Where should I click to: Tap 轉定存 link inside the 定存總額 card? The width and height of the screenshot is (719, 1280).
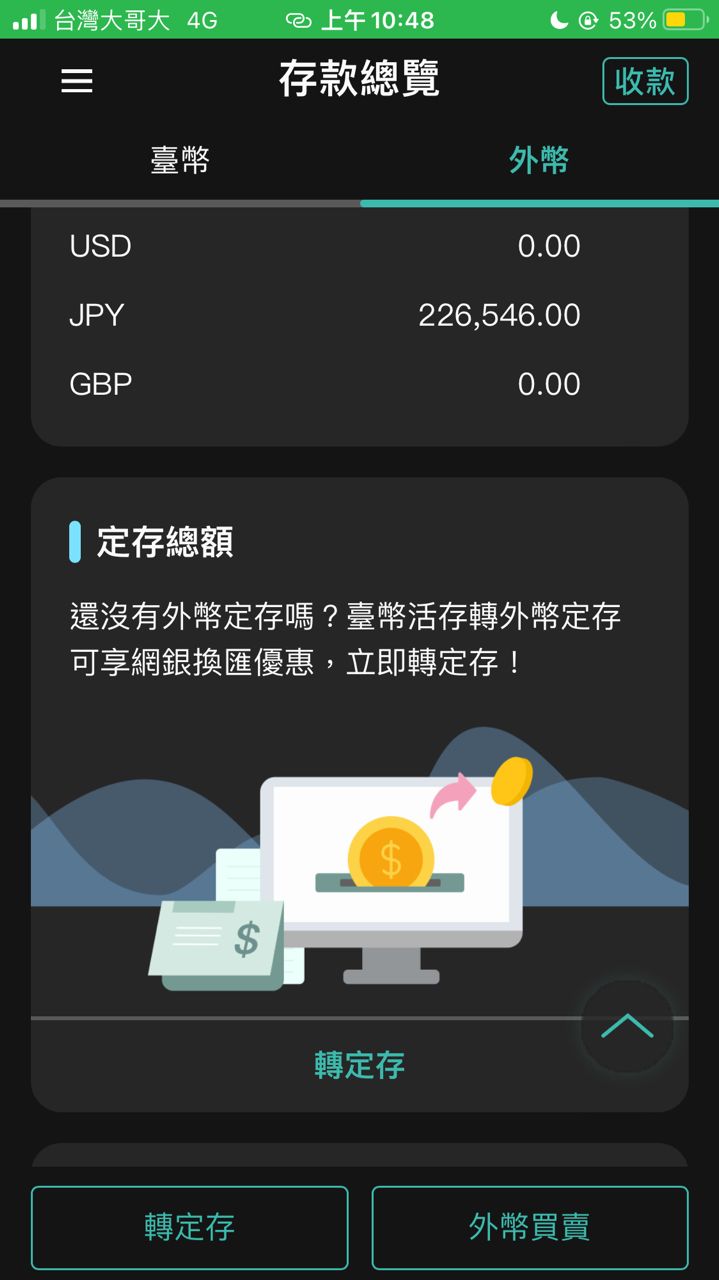(x=359, y=1065)
